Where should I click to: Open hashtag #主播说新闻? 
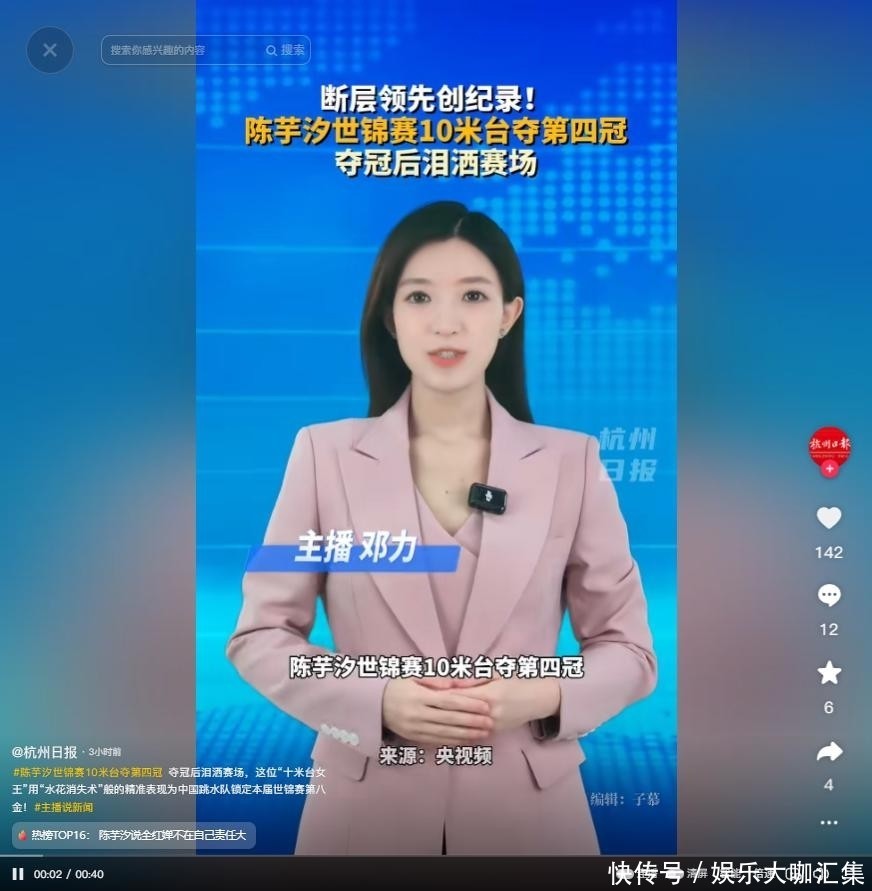[x=63, y=807]
